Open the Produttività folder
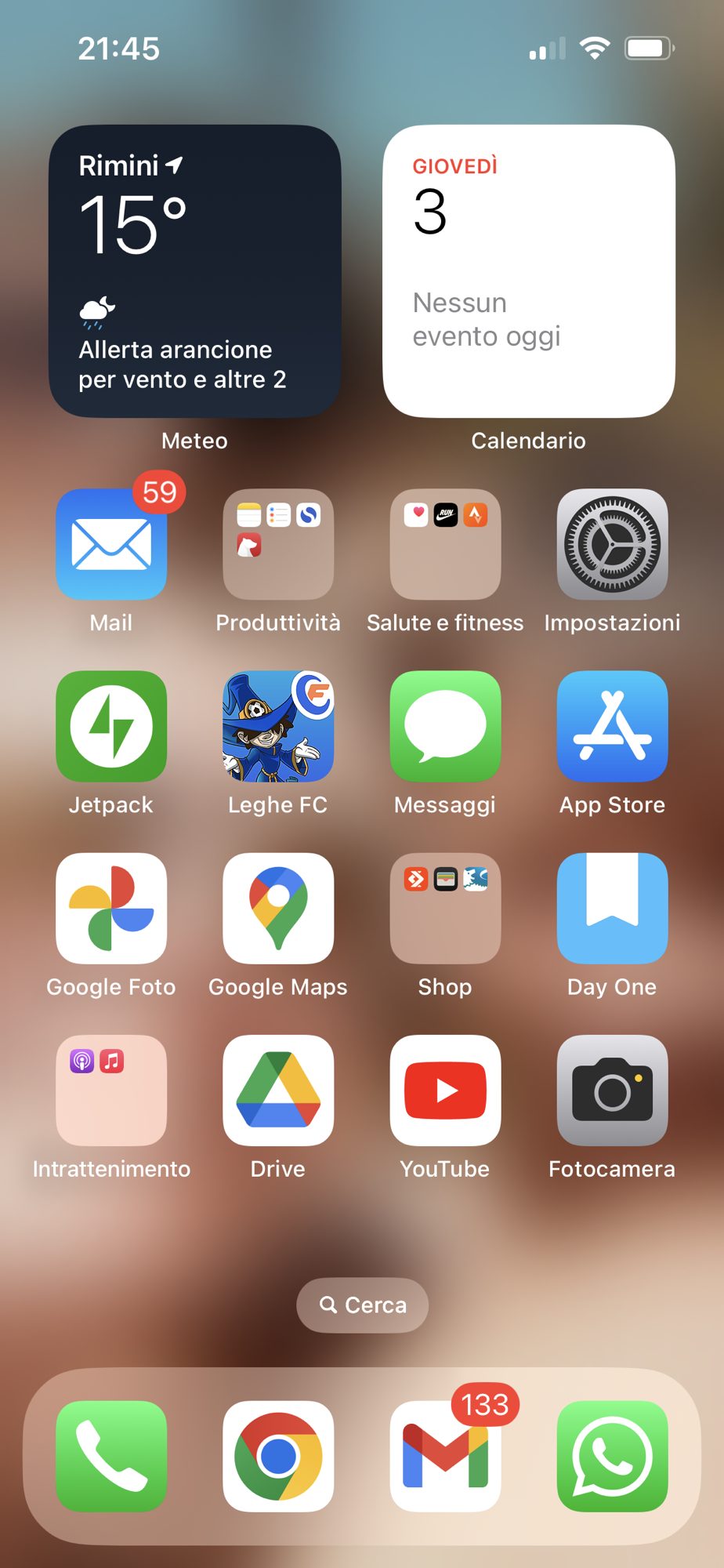 pyautogui.click(x=278, y=544)
